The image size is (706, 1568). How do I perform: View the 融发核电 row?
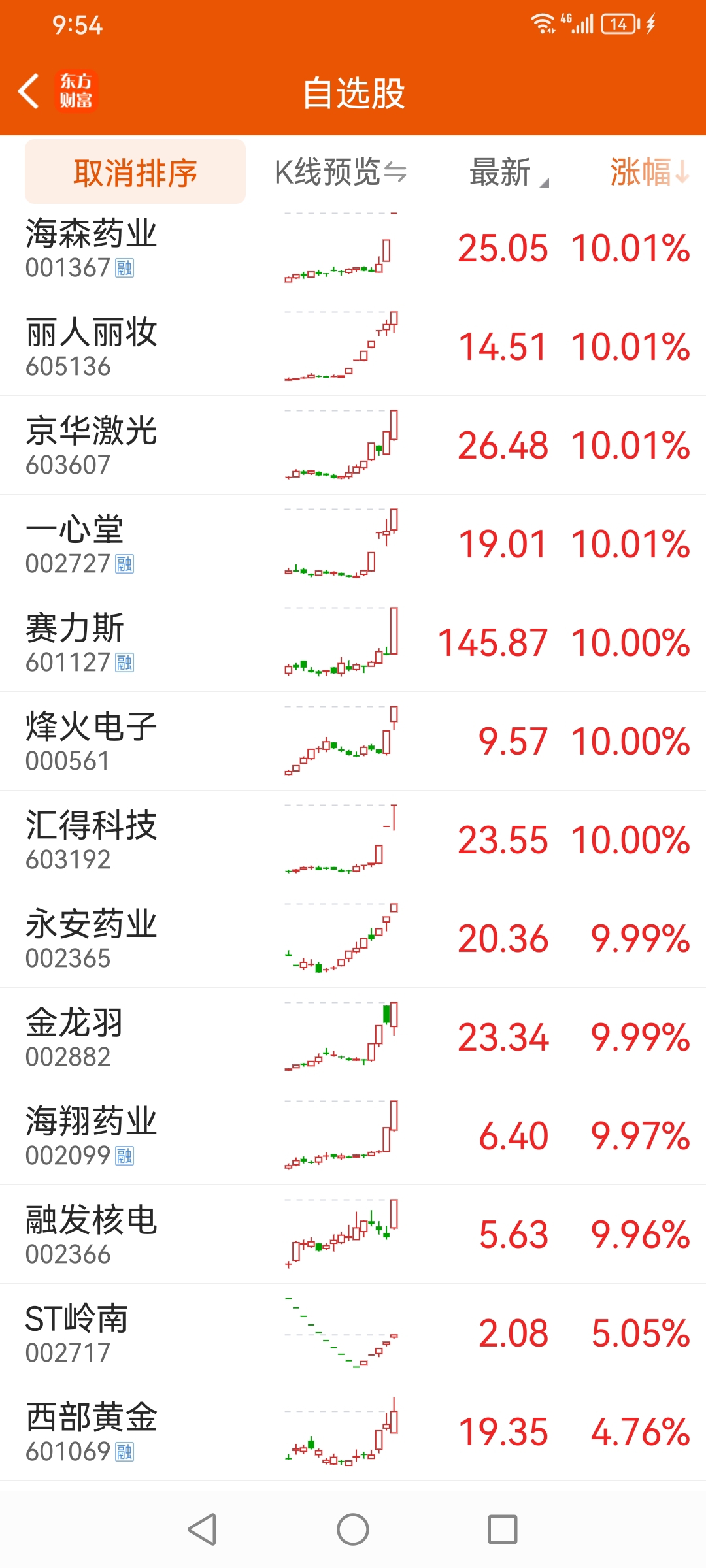coord(353,1235)
